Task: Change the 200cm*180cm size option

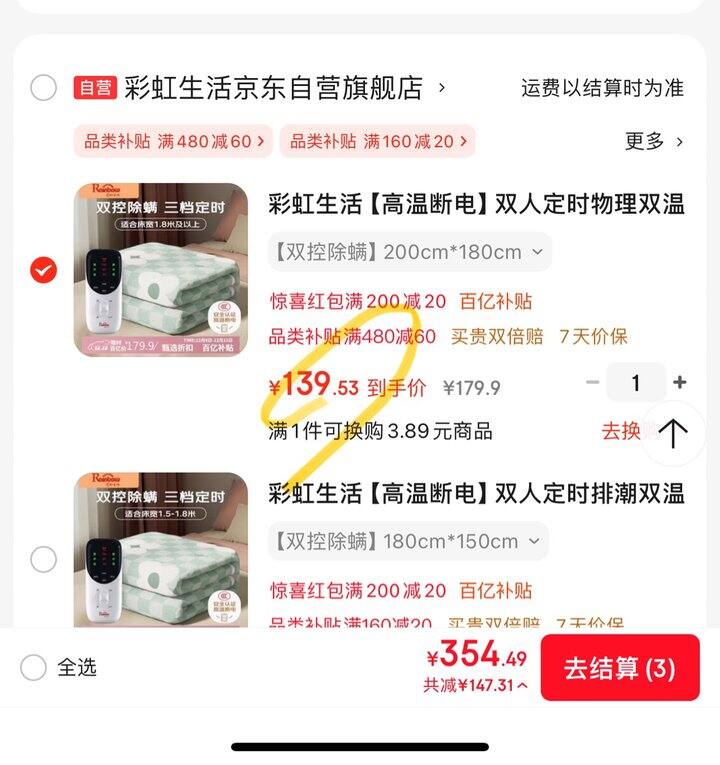Action: coord(409,252)
